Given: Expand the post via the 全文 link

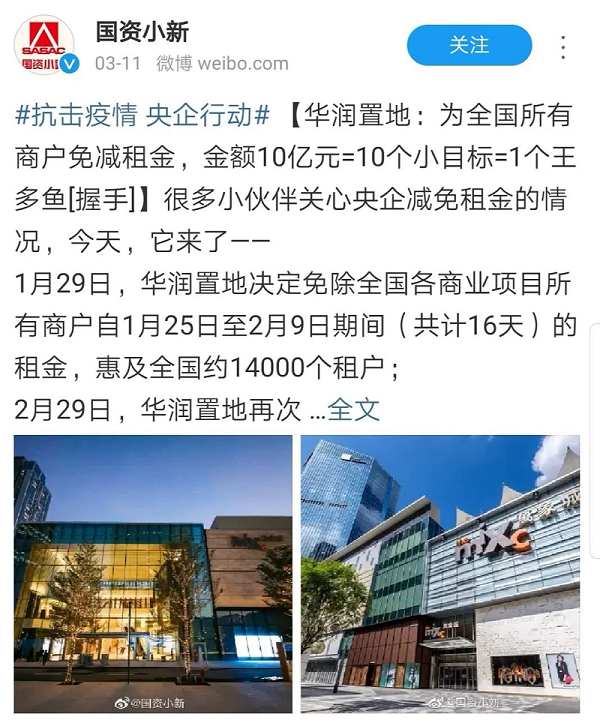Looking at the screenshot, I should (354, 409).
